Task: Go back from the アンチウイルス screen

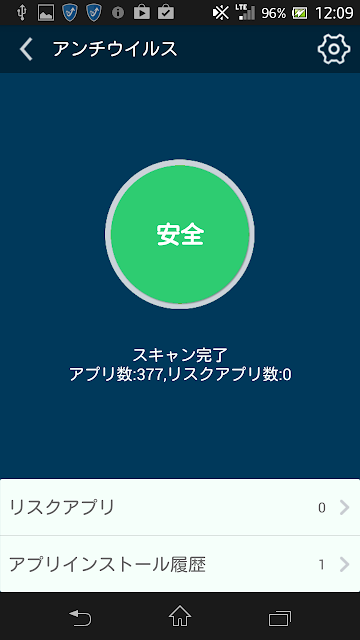Action: [26, 49]
